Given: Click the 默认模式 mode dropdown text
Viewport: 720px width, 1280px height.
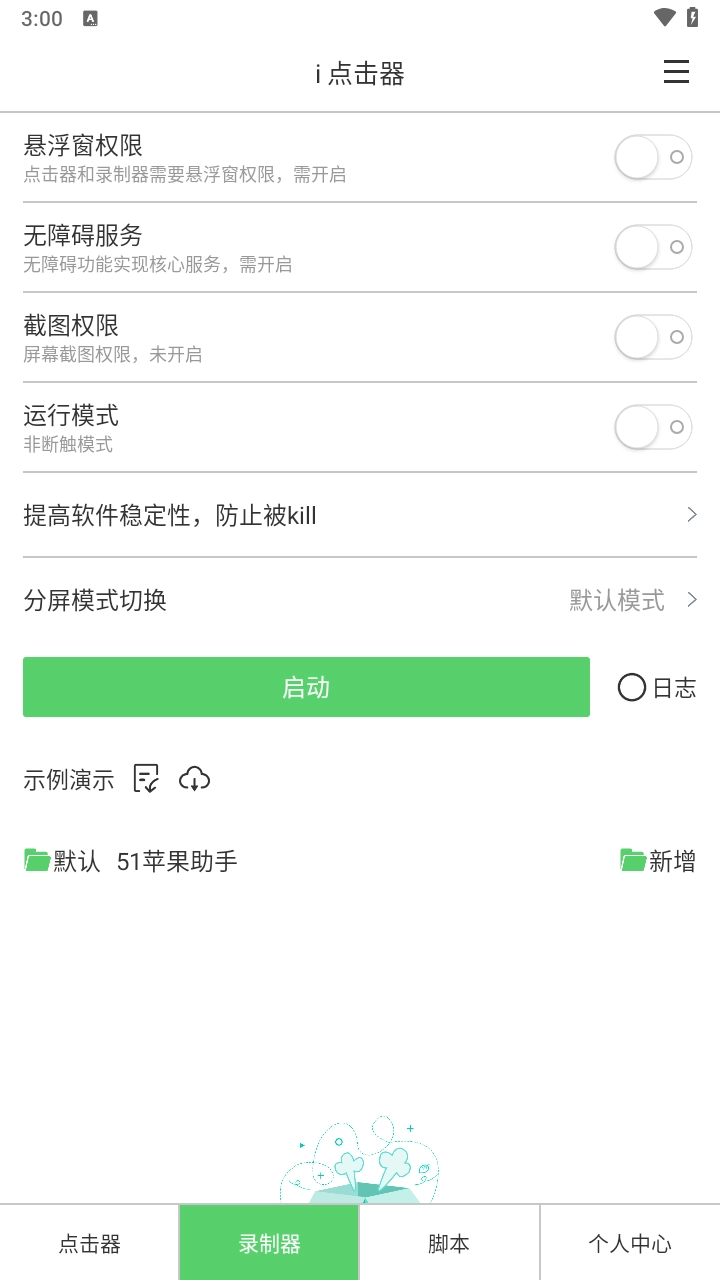Looking at the screenshot, I should (x=617, y=600).
